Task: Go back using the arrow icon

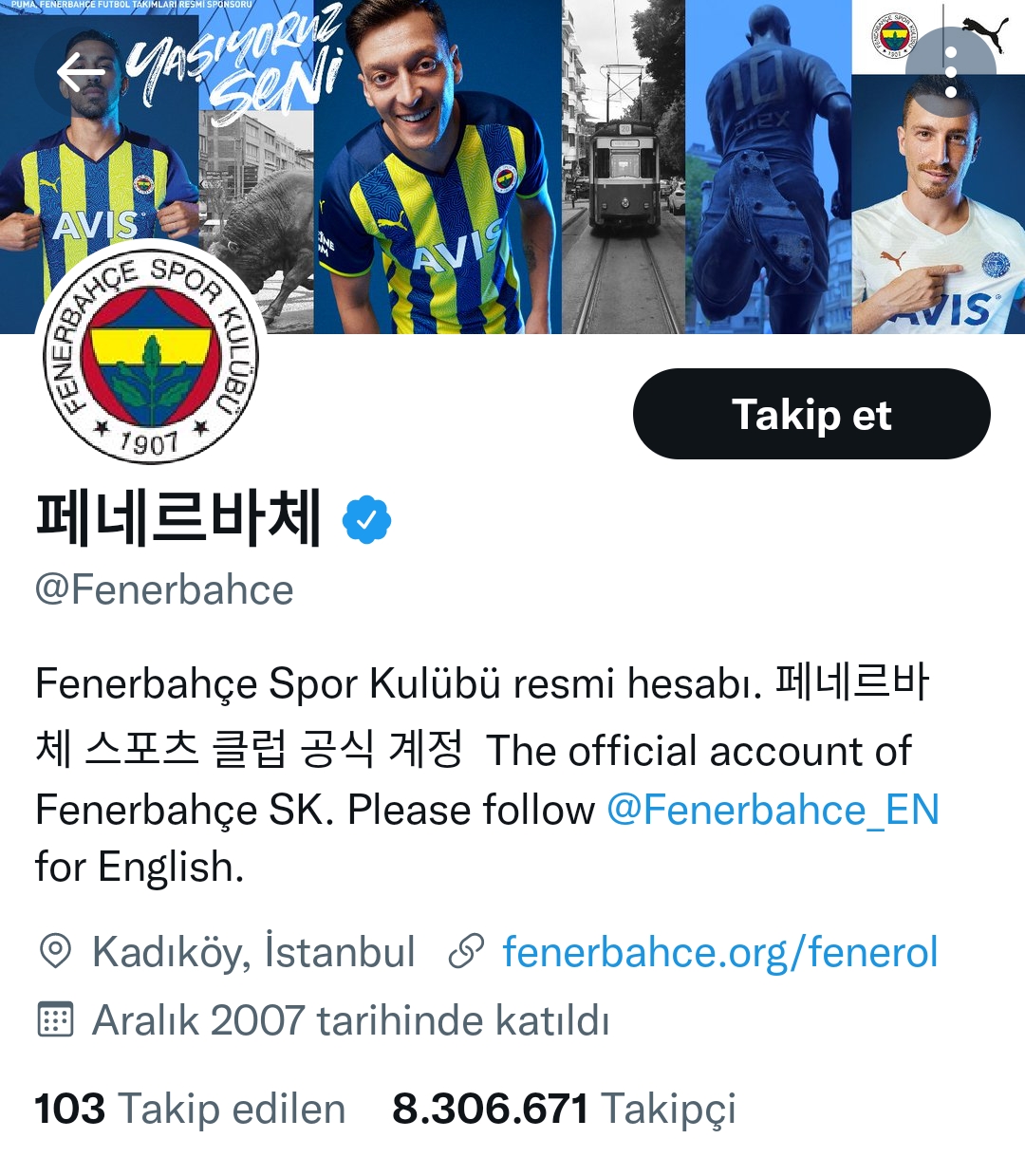Action: [80, 72]
